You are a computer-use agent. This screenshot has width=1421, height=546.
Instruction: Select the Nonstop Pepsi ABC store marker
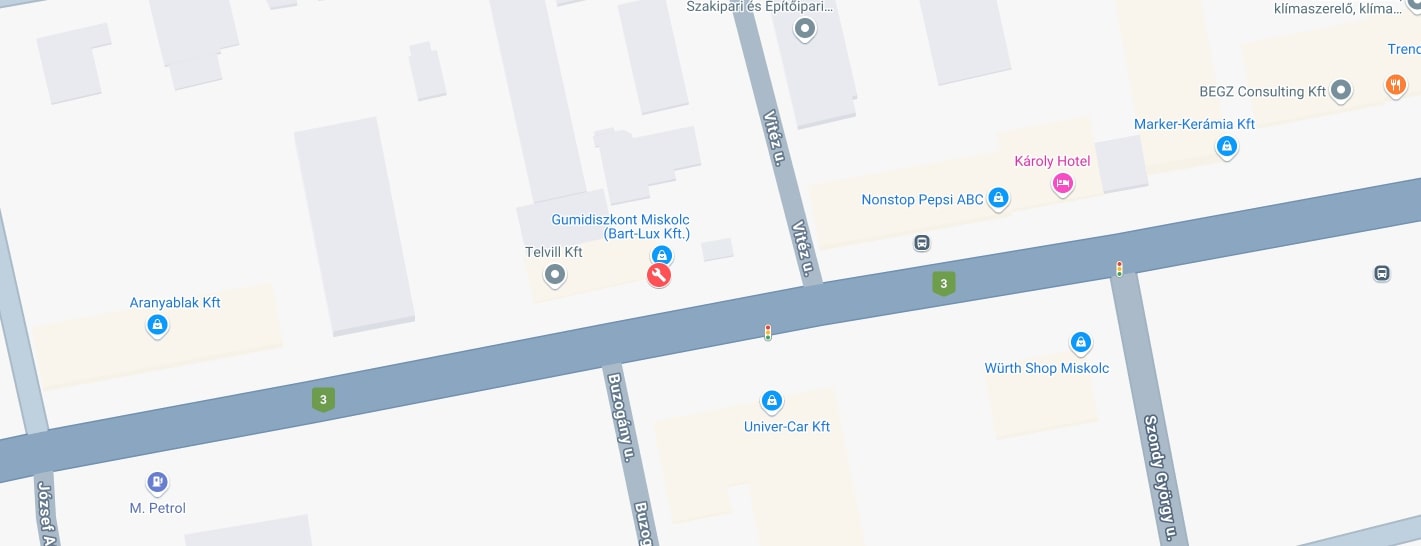click(x=997, y=198)
